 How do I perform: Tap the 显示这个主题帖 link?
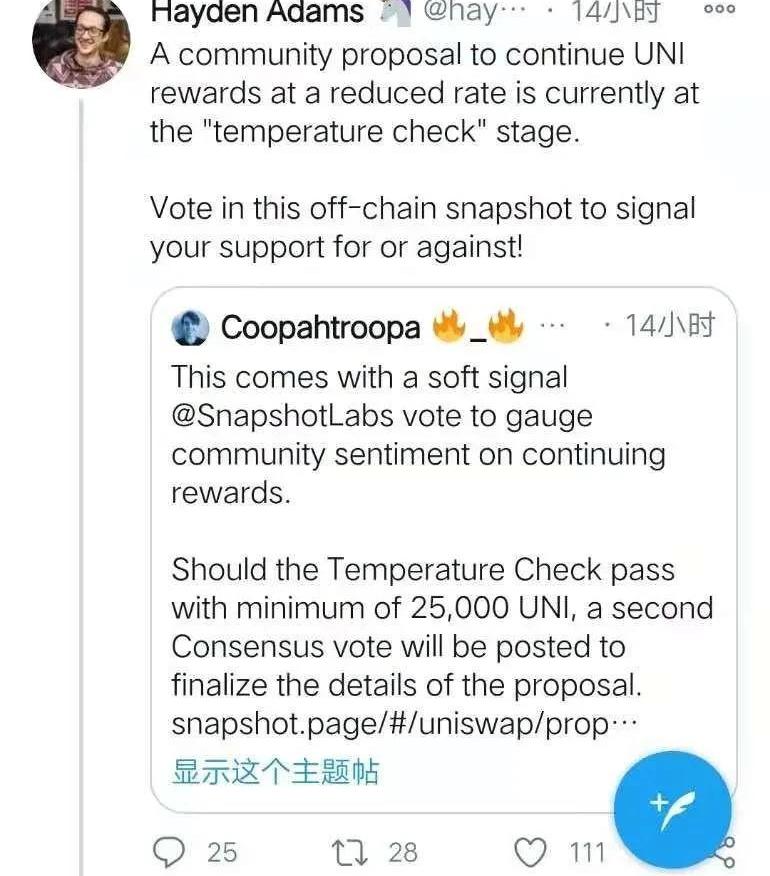(x=276, y=771)
